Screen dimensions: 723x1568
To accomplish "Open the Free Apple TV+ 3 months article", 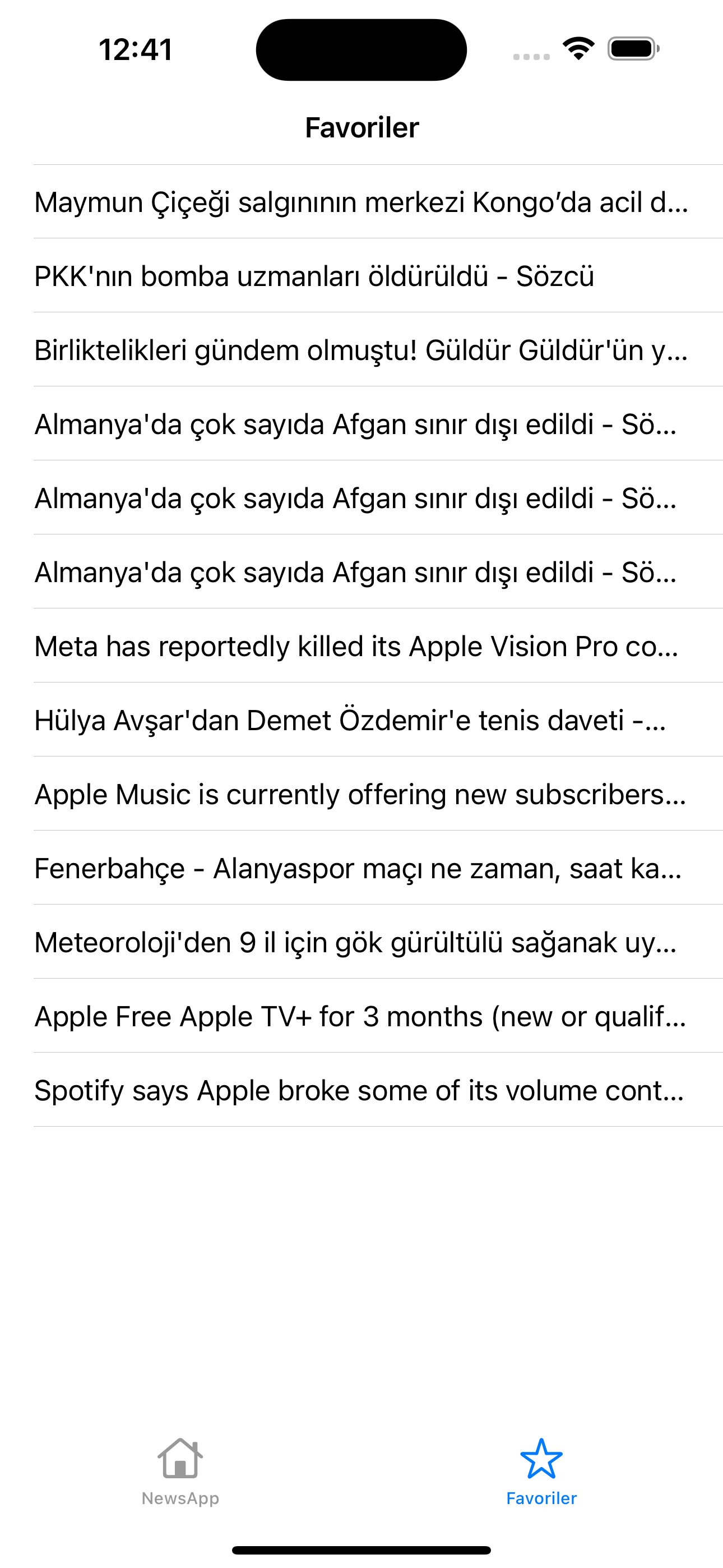I will (361, 1016).
